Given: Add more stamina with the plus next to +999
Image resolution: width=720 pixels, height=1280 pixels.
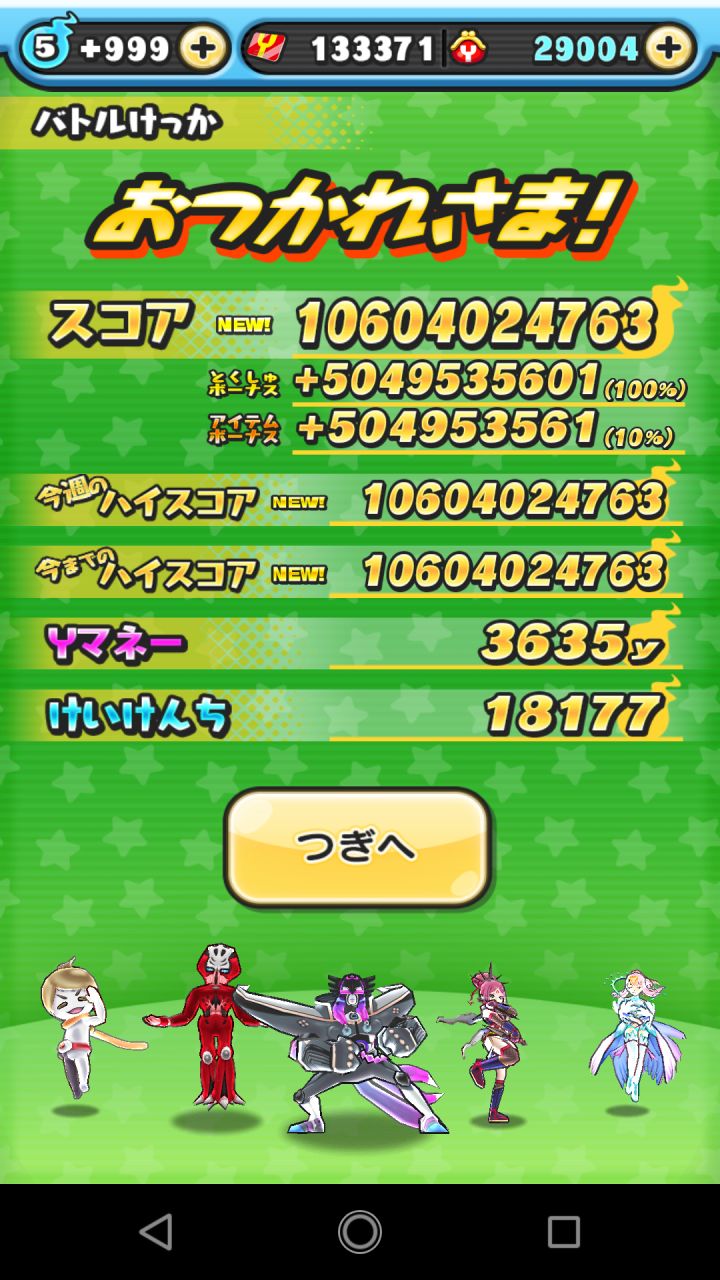Looking at the screenshot, I should coord(202,47).
